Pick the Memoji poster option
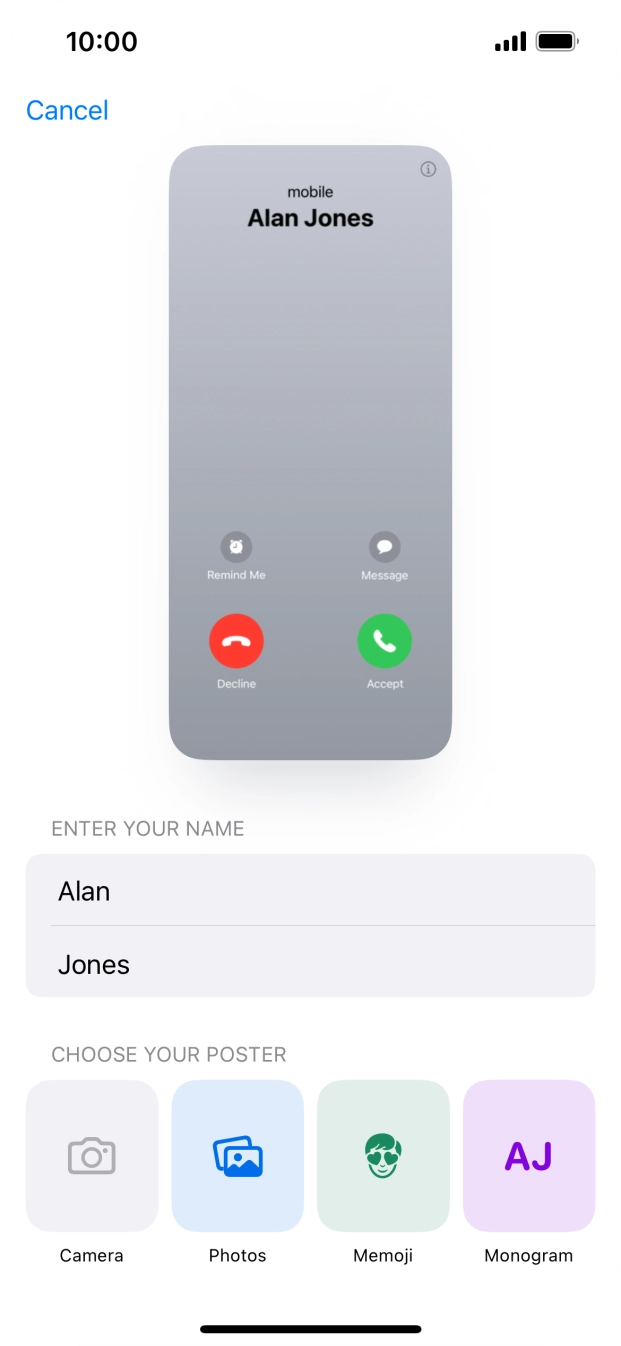This screenshot has height=1346, width=621. (383, 1156)
